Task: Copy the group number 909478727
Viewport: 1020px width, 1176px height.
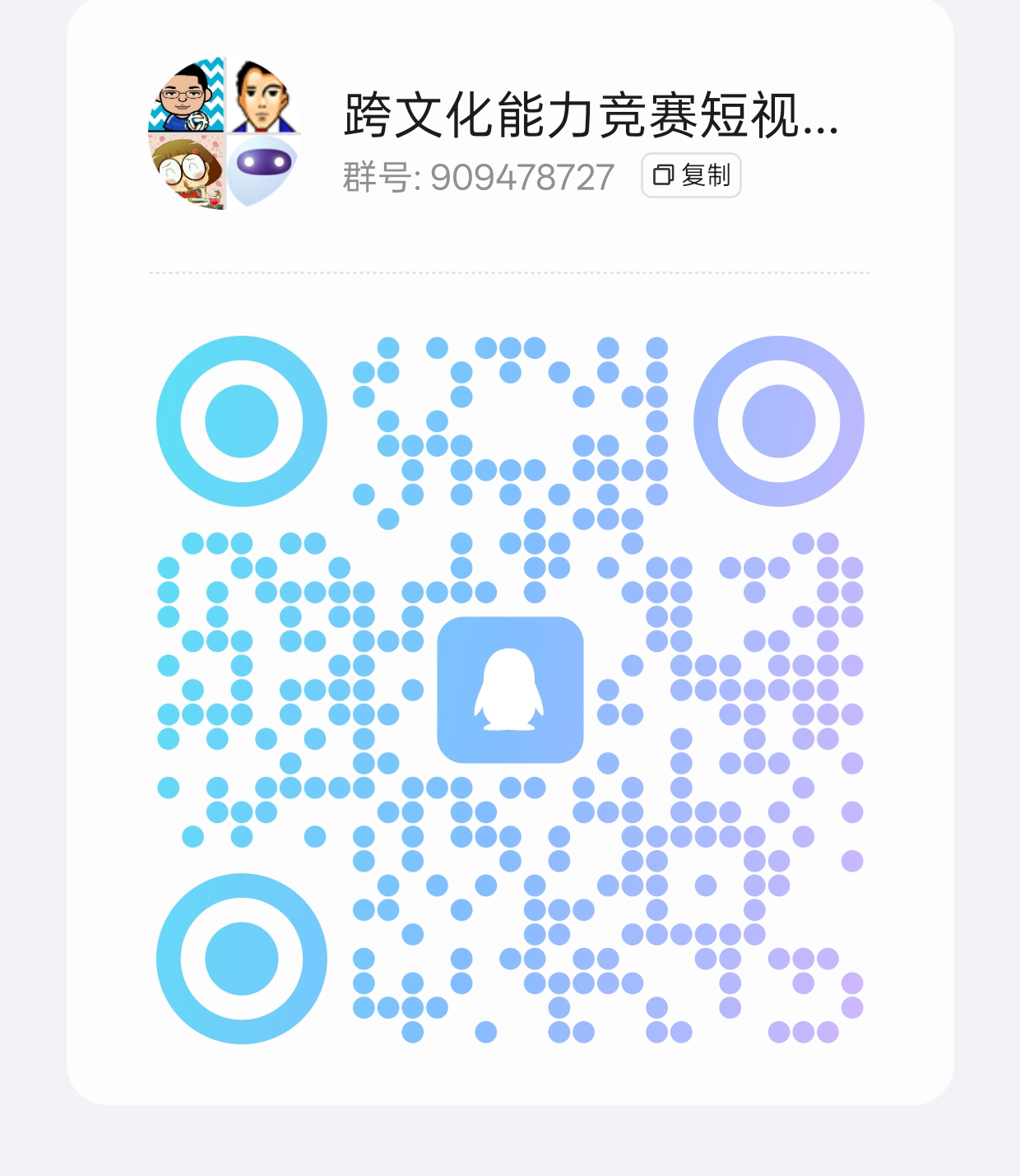Action: point(691,175)
